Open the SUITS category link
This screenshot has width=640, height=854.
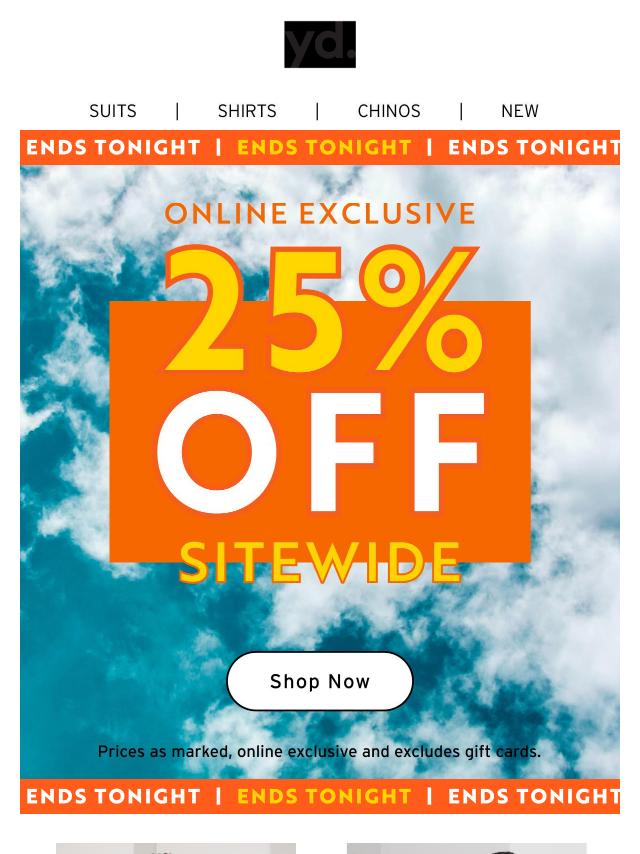(113, 112)
